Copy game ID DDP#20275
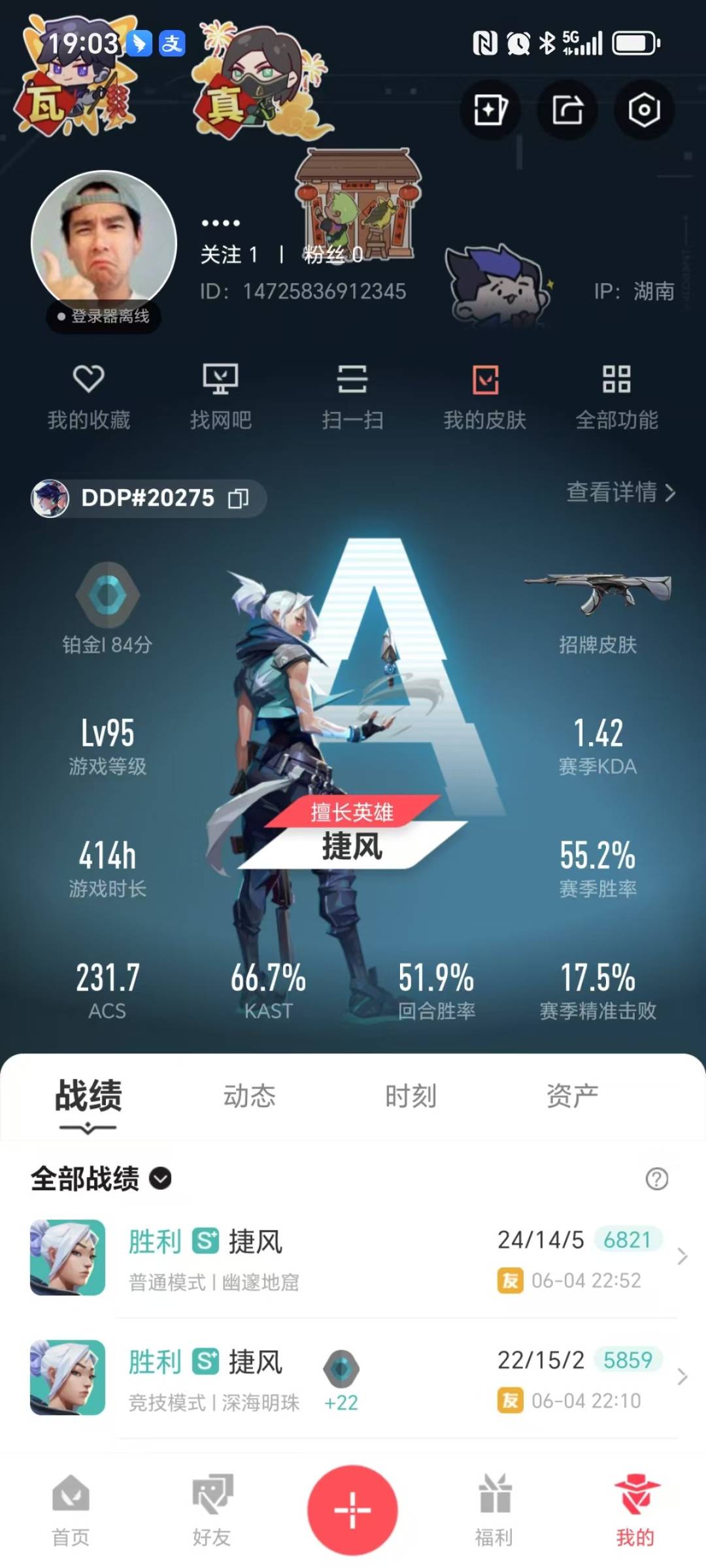 239,499
